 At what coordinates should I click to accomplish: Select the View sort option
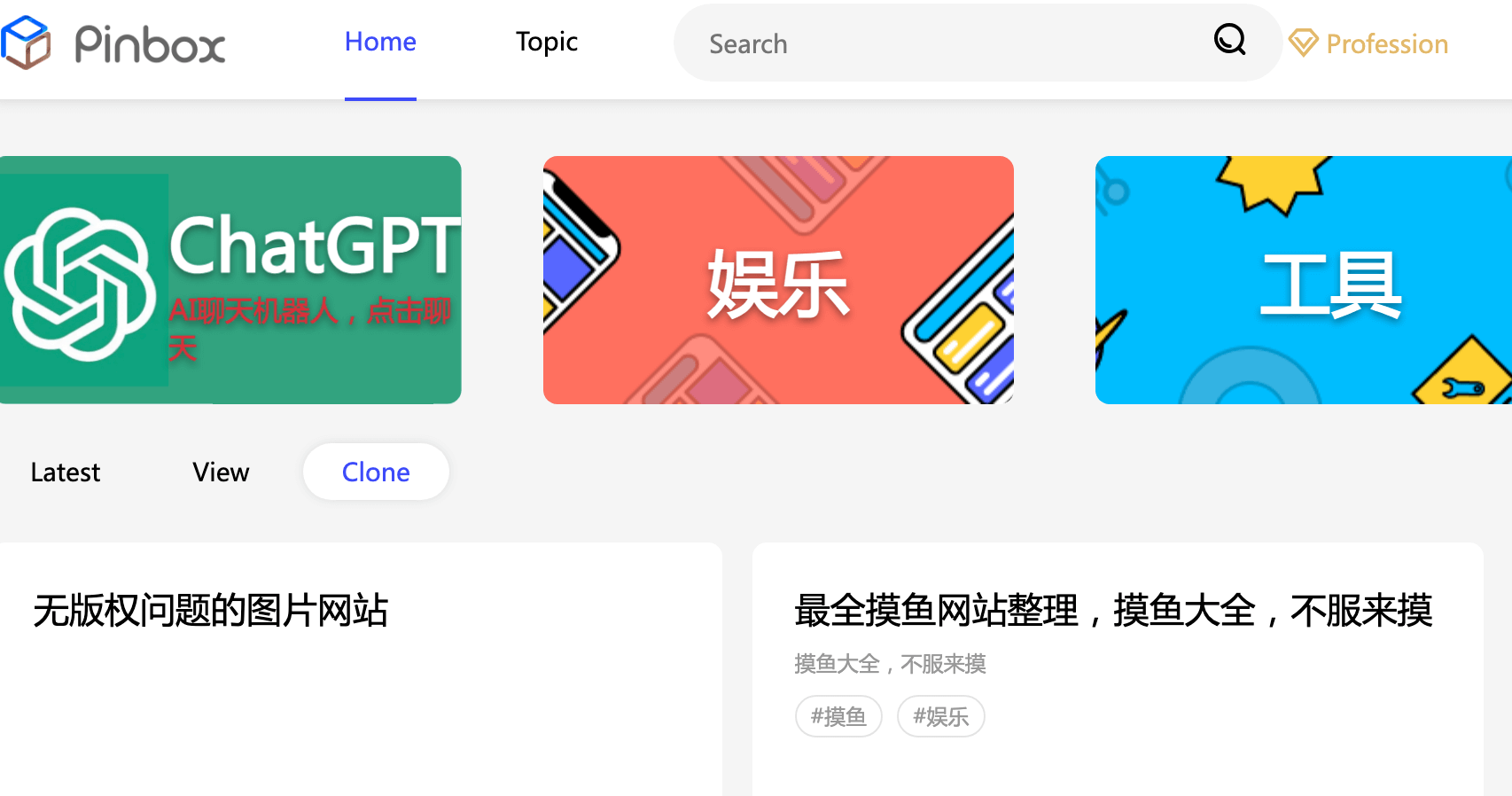point(221,472)
